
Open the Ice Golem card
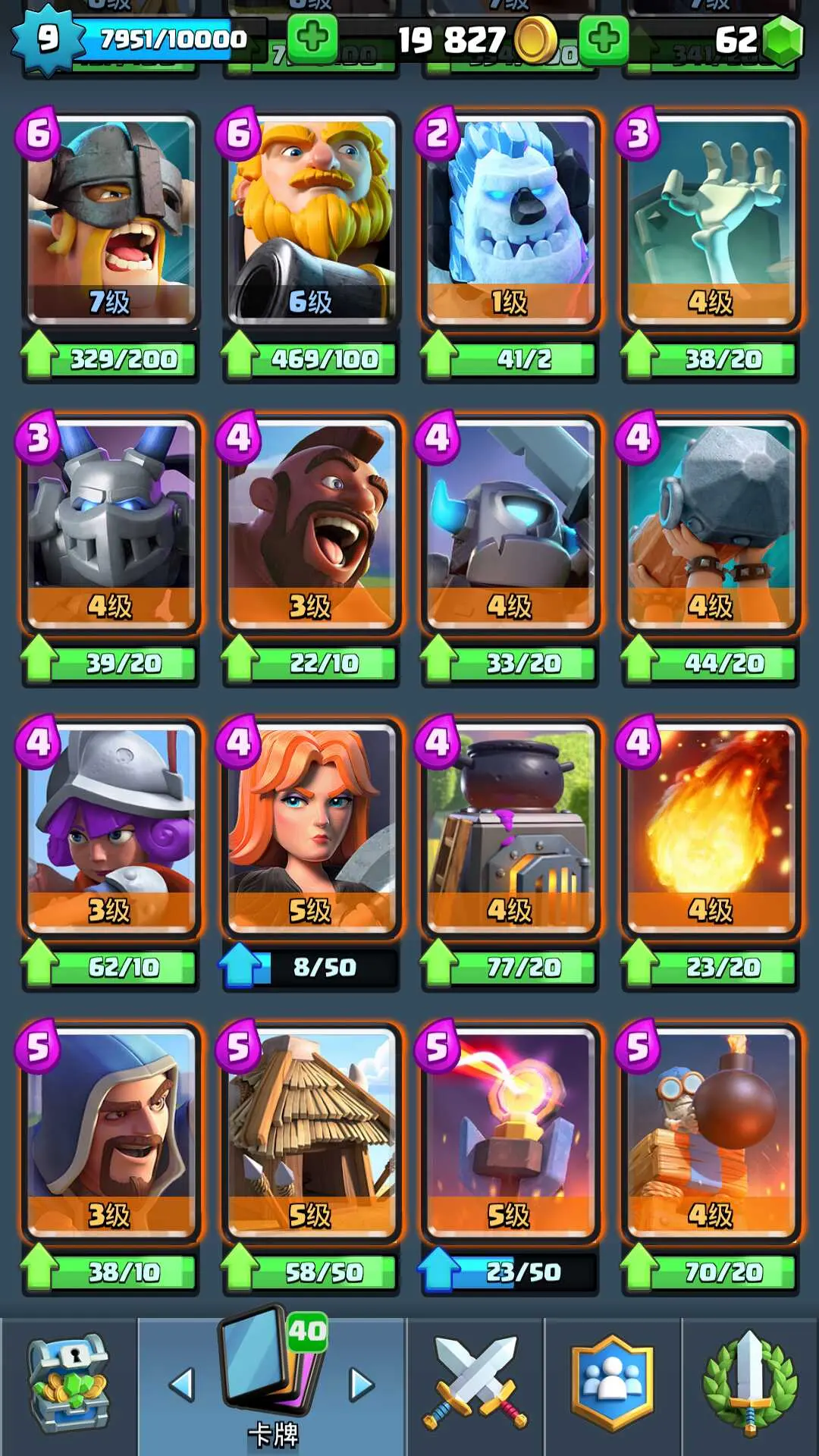(510, 220)
